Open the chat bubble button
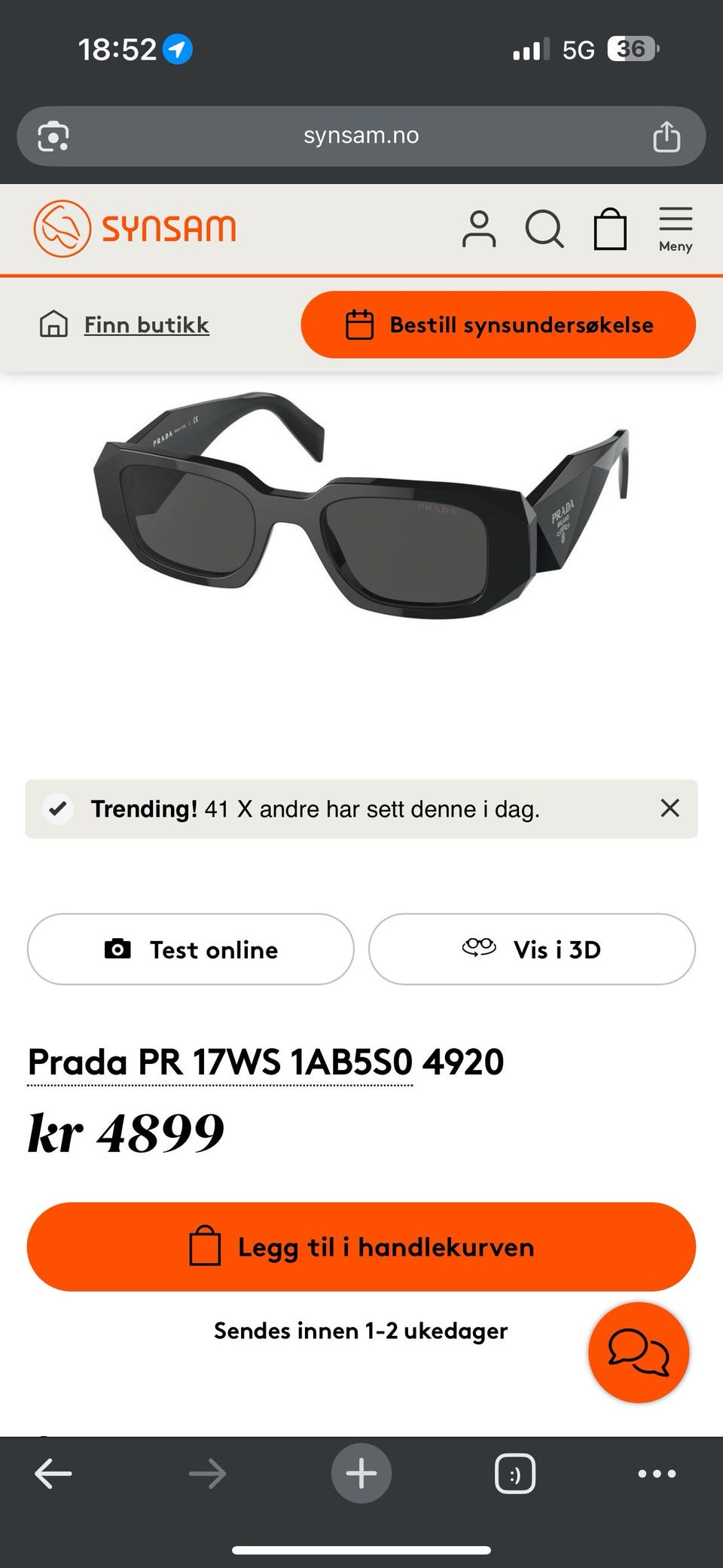Screen dimensions: 723x1568 tap(639, 1352)
